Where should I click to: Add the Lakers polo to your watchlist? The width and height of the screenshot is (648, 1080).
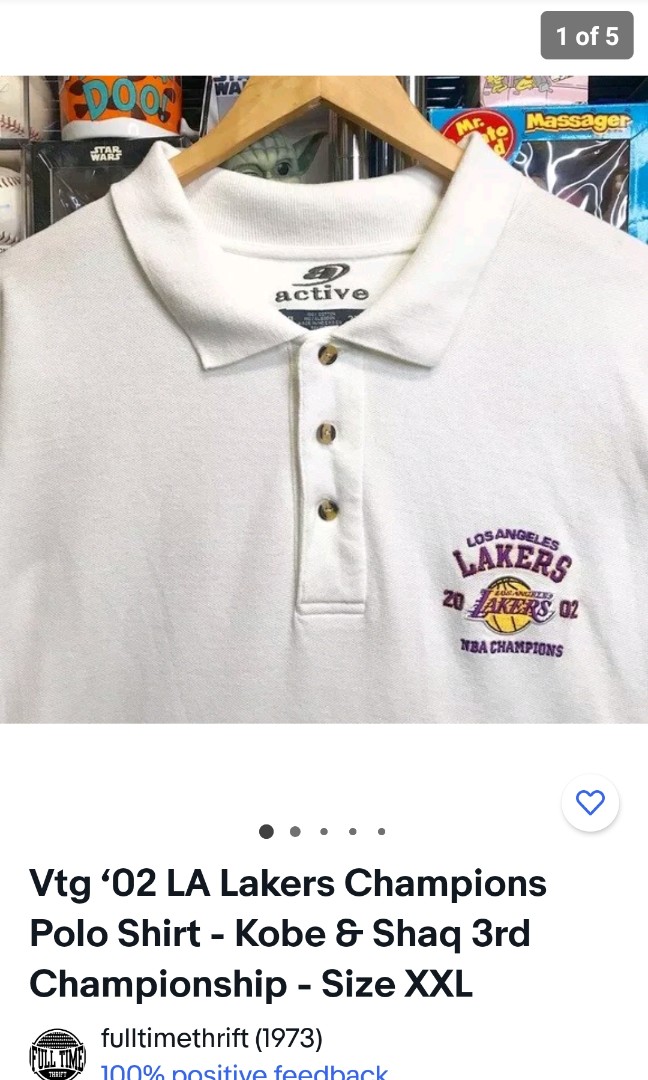tap(591, 802)
